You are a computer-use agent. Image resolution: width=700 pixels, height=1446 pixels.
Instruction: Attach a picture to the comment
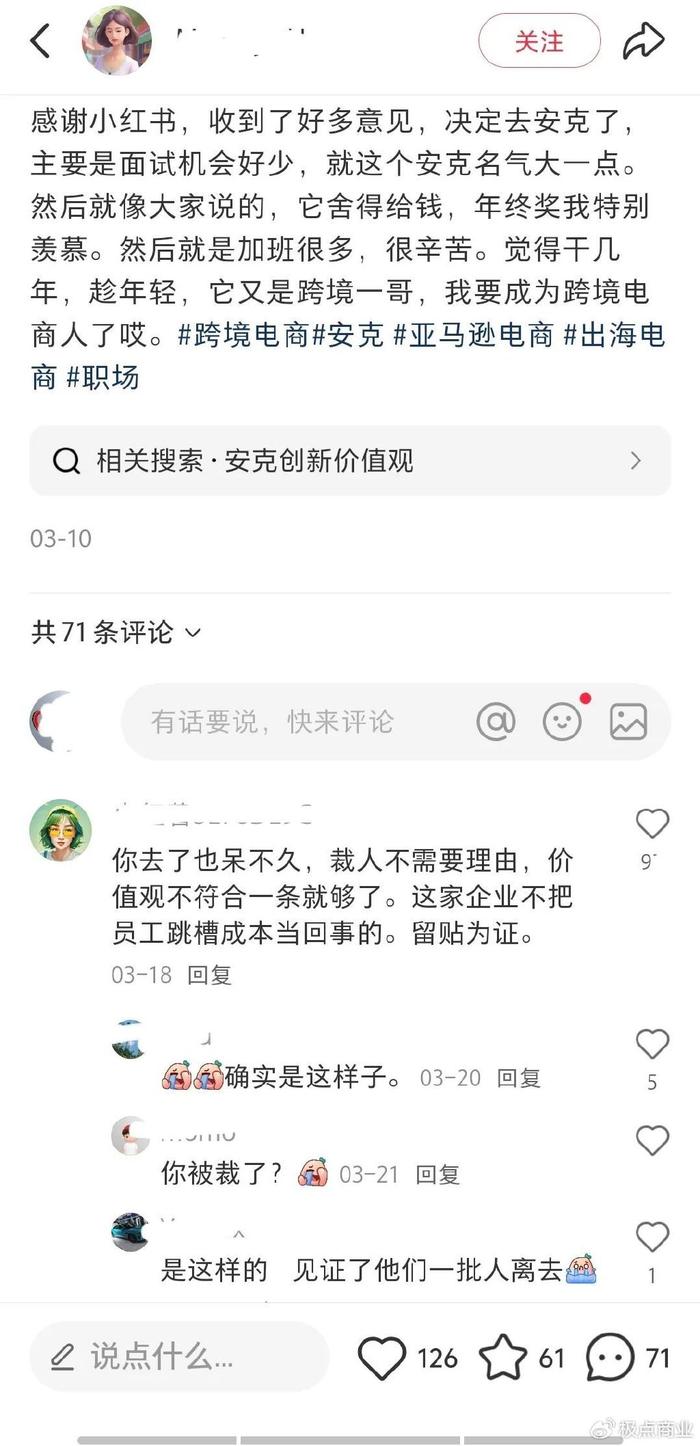[628, 721]
